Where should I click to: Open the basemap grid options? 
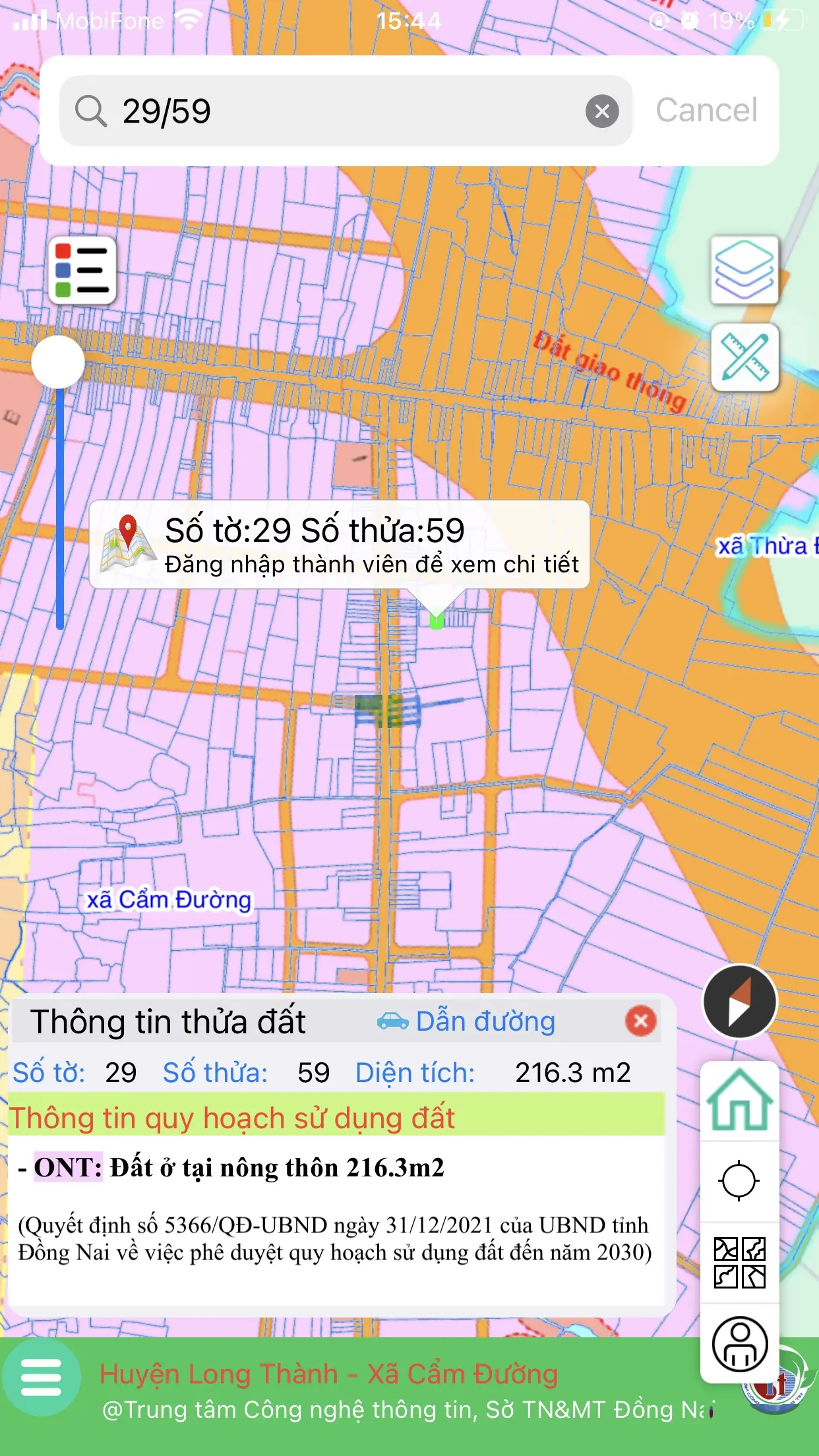[739, 1262]
